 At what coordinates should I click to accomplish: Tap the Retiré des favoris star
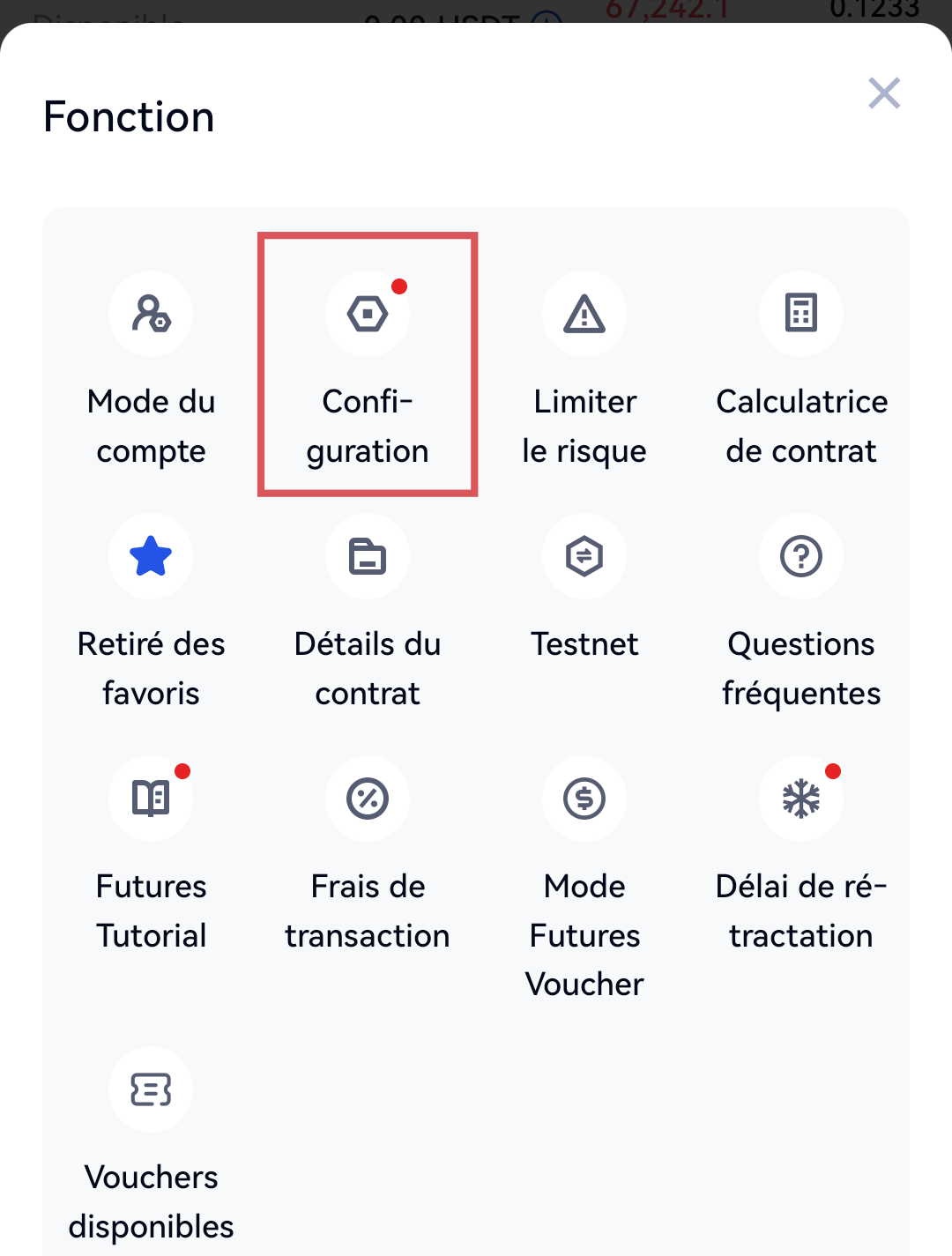(151, 557)
